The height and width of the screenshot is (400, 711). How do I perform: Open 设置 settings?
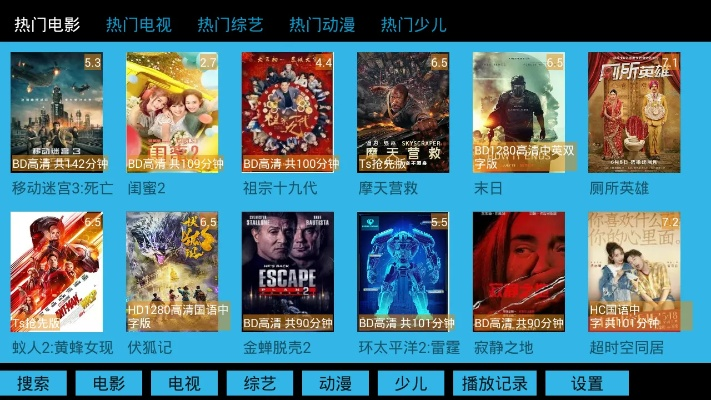point(587,383)
